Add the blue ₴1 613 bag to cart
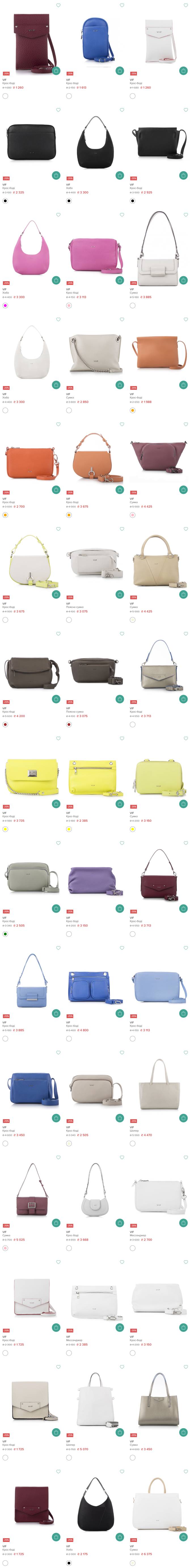Screen dimensions: 190x1568 [119, 71]
